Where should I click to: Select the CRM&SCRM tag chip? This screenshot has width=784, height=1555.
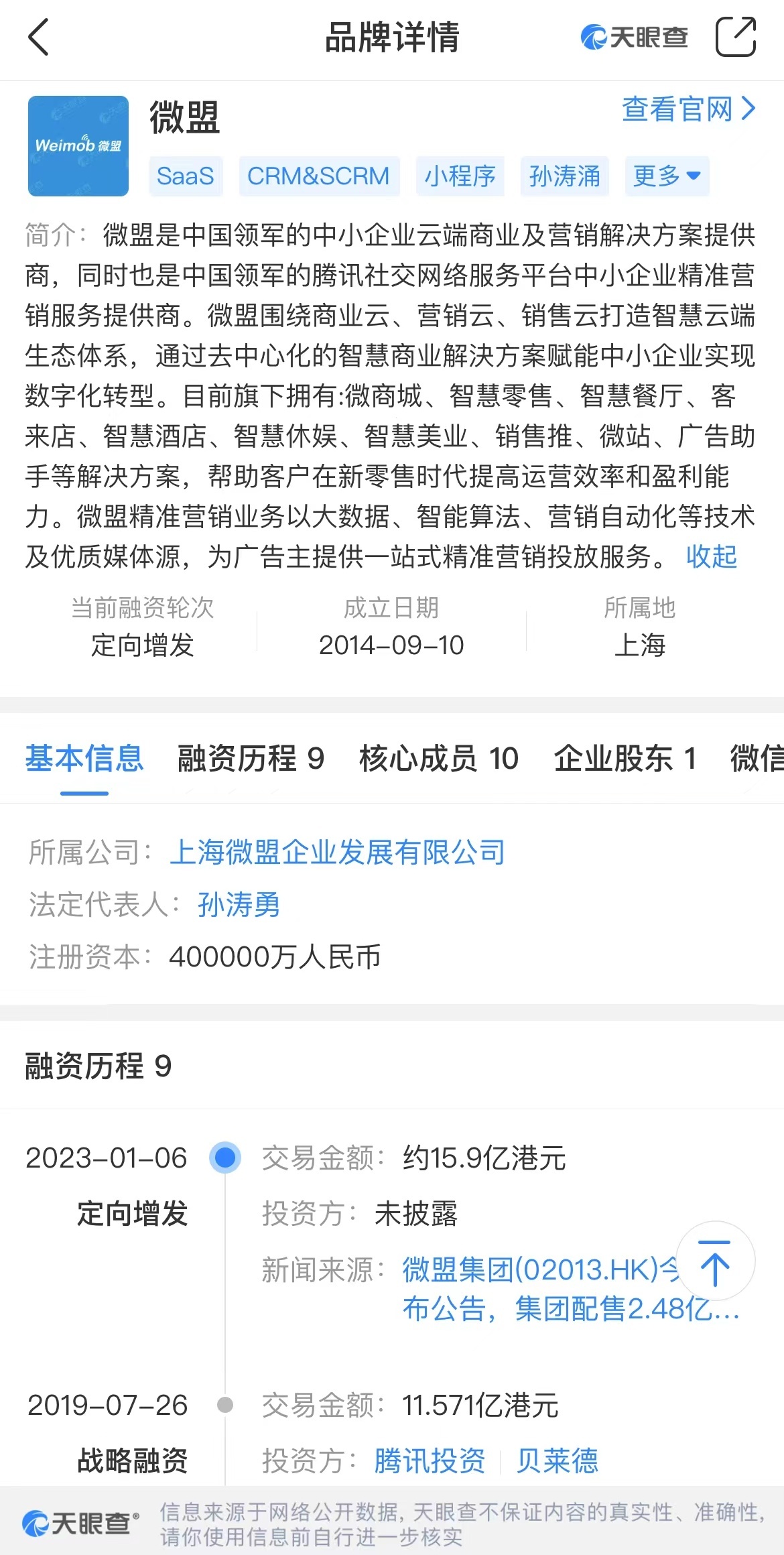click(318, 176)
